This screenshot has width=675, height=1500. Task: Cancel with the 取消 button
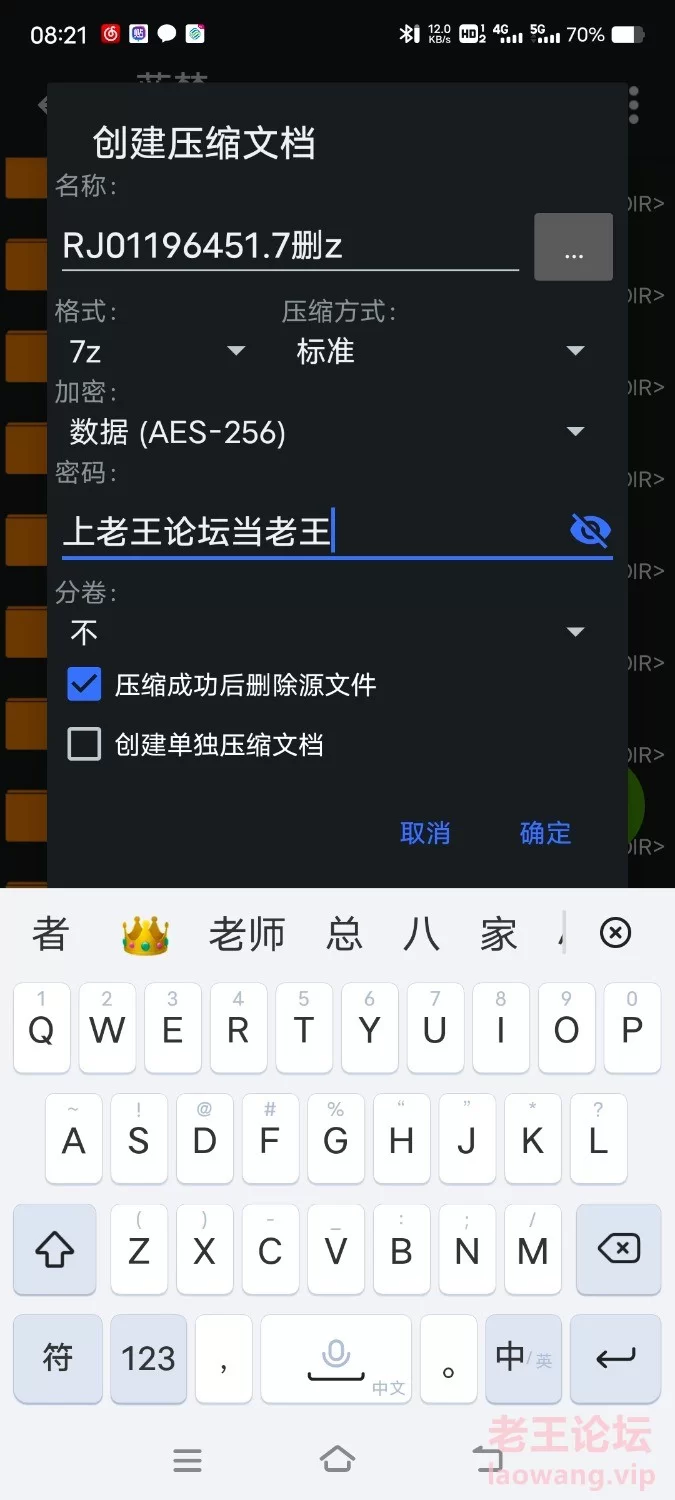tap(425, 833)
